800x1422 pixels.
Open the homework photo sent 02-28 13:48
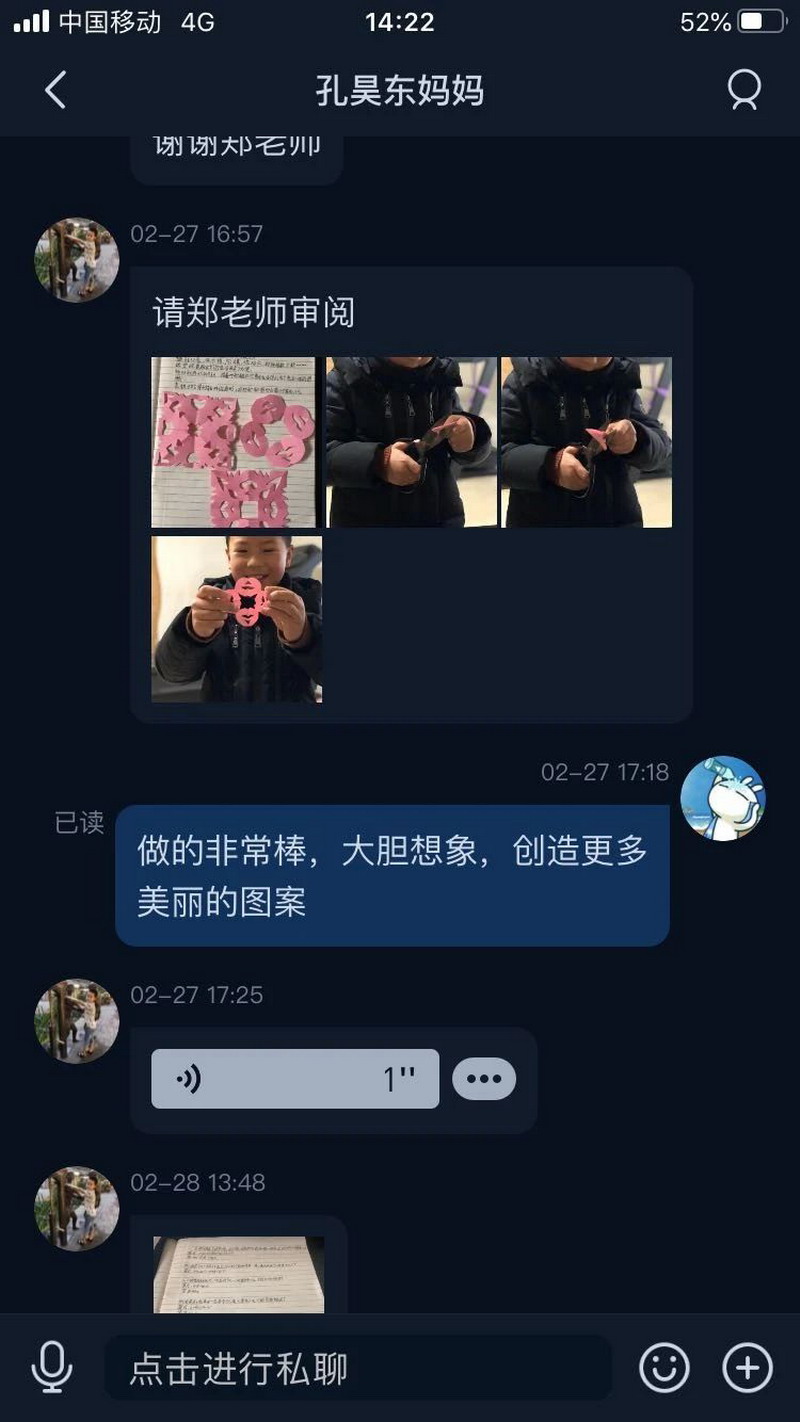pyautogui.click(x=239, y=1274)
